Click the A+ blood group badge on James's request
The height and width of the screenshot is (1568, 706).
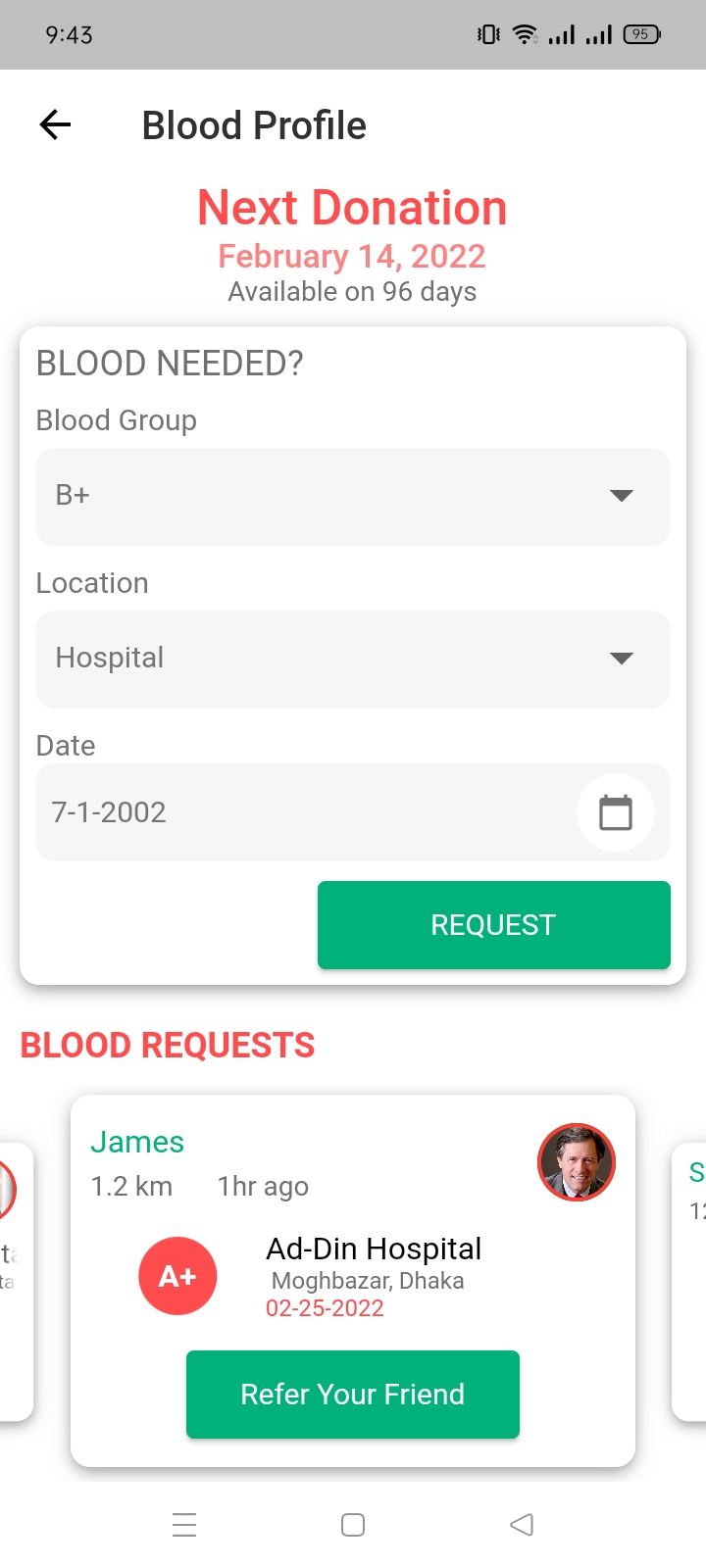(177, 1275)
